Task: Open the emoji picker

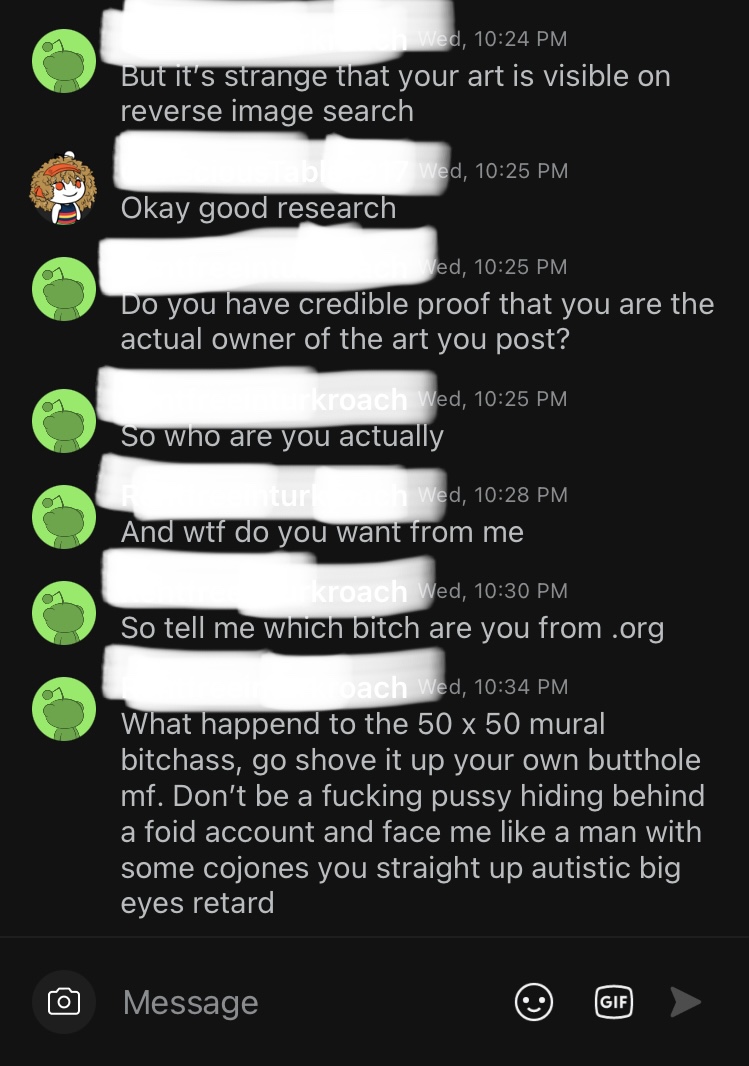Action: [x=534, y=1002]
